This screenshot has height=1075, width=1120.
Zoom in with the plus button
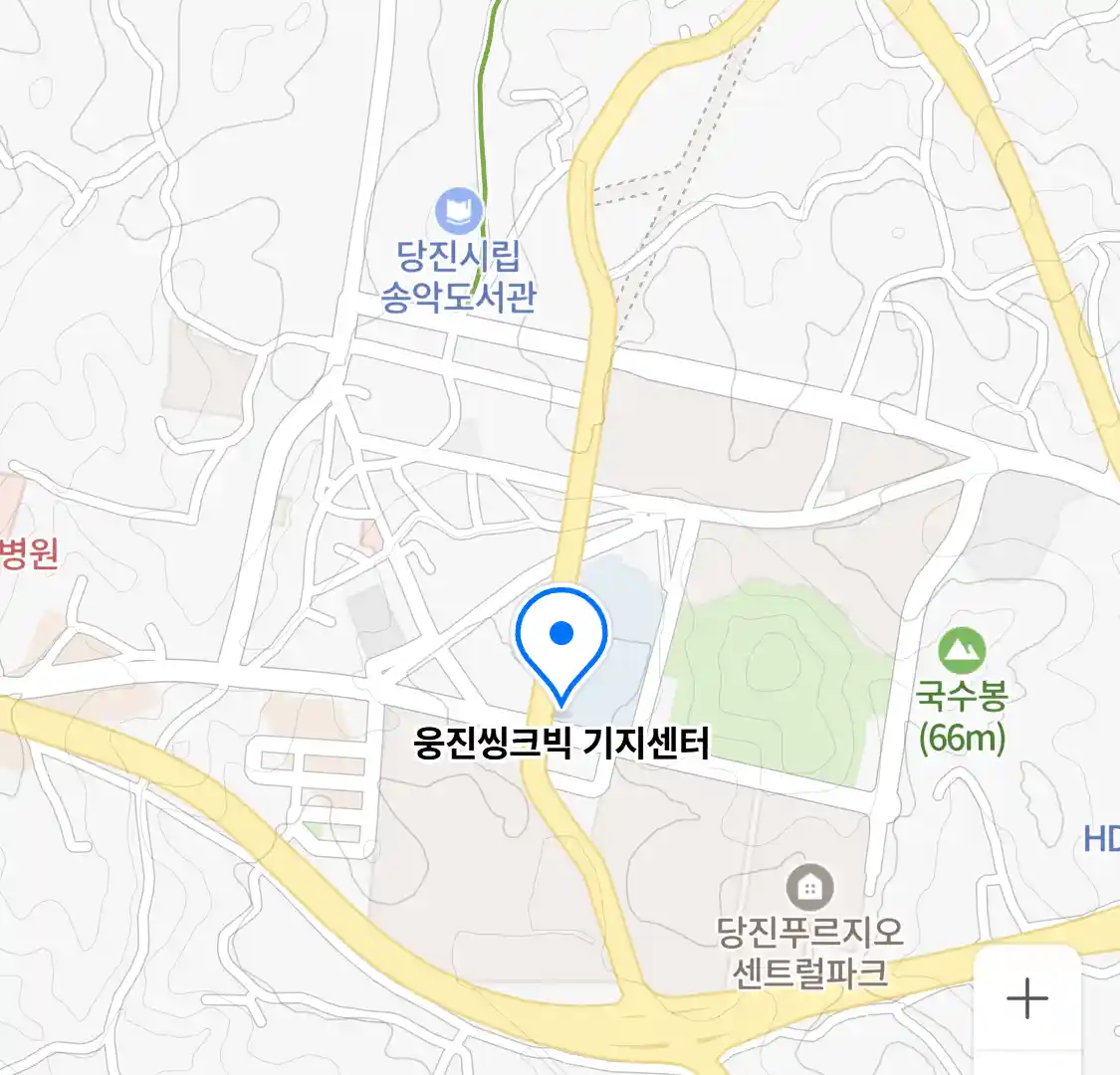[x=1026, y=997]
